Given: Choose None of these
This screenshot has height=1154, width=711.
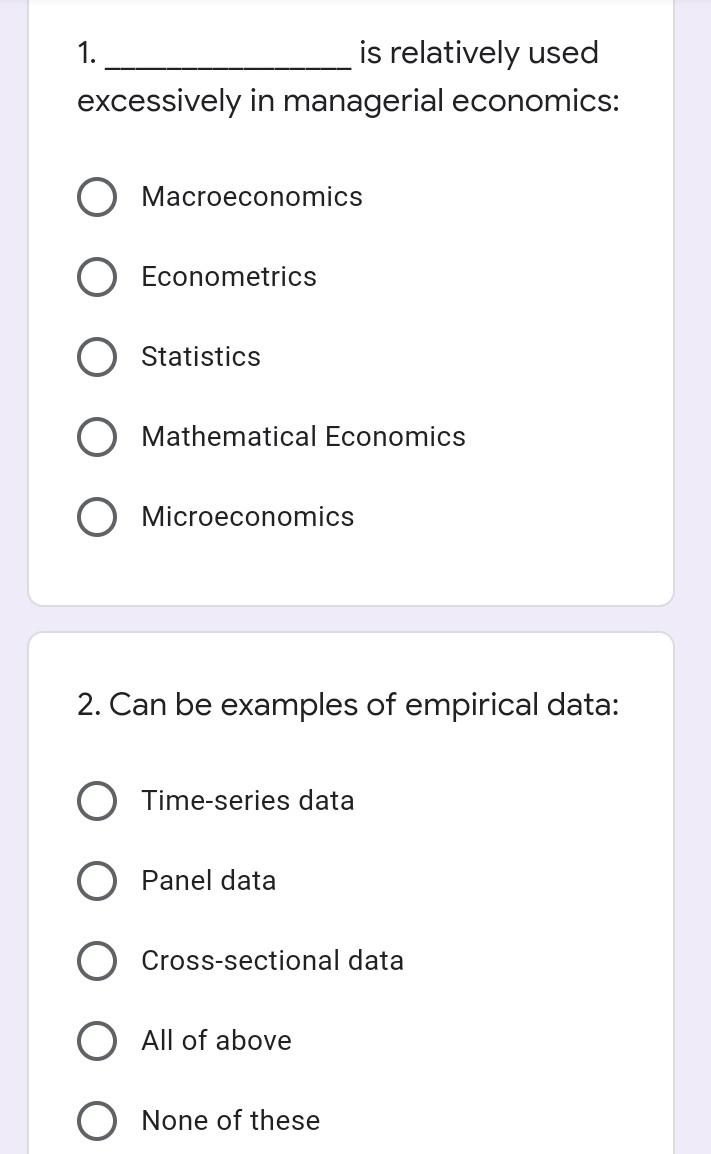Looking at the screenshot, I should 96,1121.
